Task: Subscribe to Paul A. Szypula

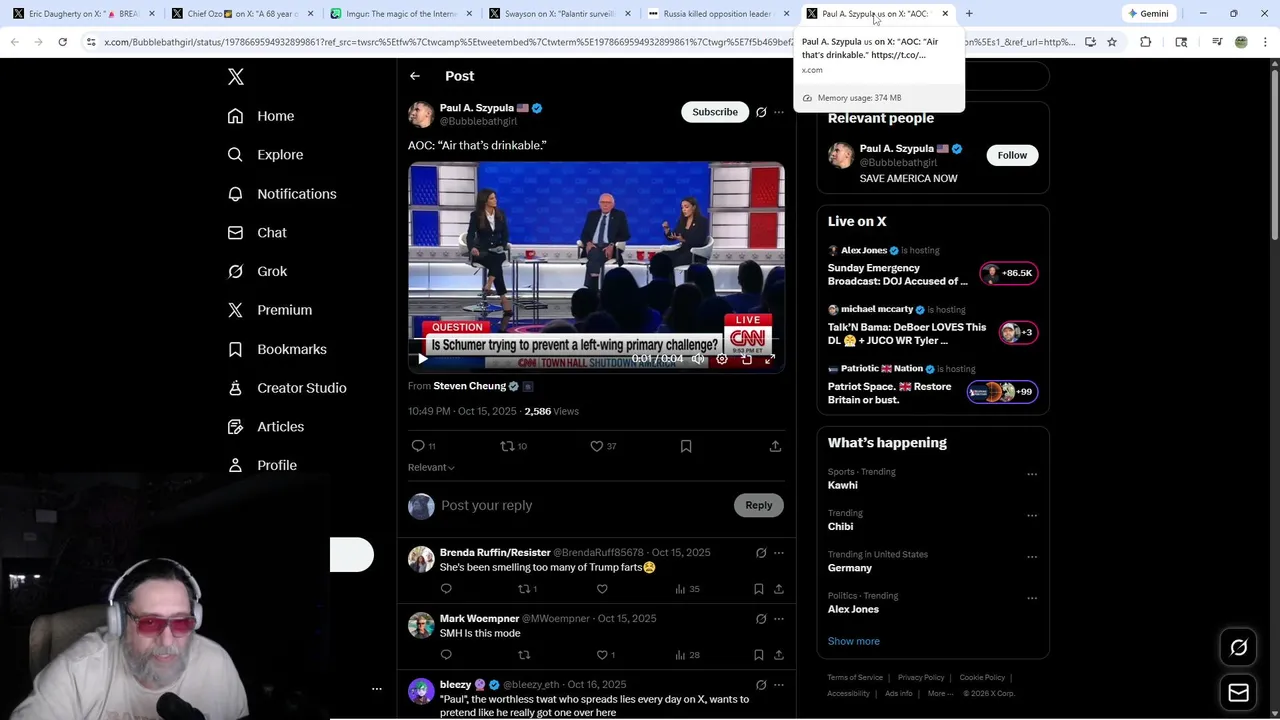Action: click(x=715, y=112)
